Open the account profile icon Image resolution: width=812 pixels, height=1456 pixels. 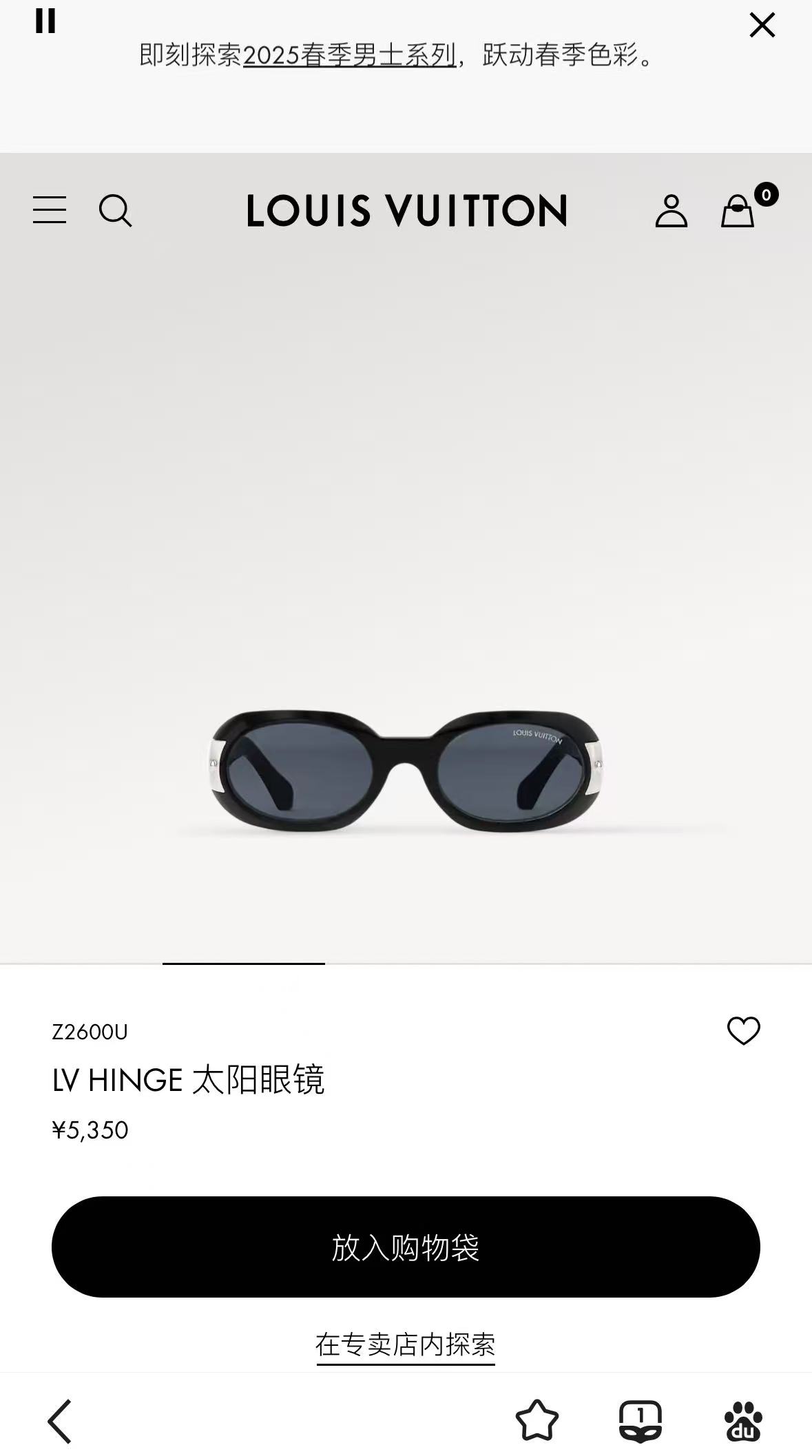[671, 211]
